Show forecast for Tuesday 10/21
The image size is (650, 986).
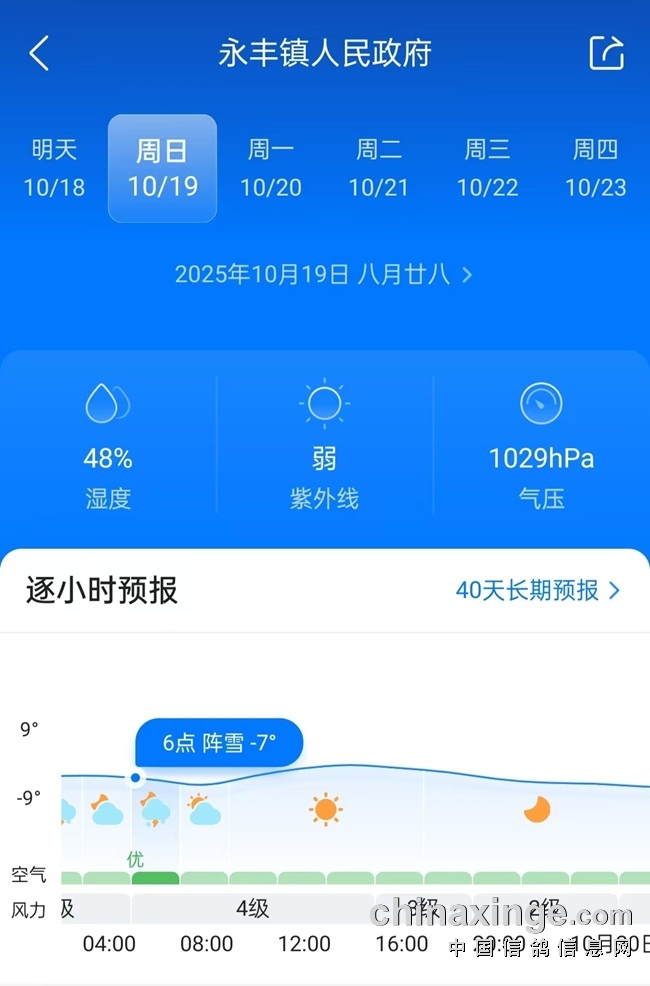tap(379, 168)
